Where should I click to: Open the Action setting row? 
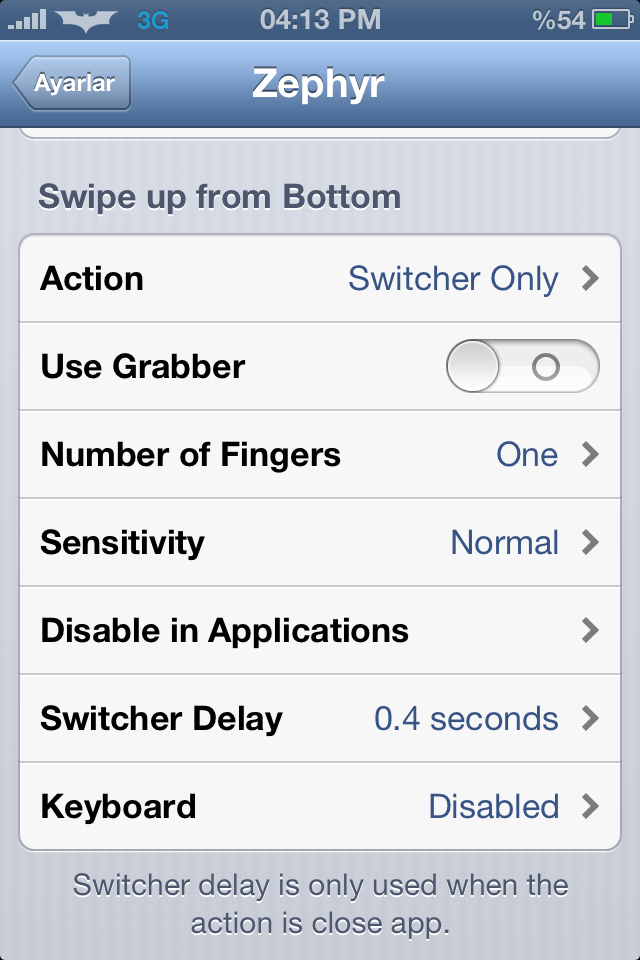(320, 279)
